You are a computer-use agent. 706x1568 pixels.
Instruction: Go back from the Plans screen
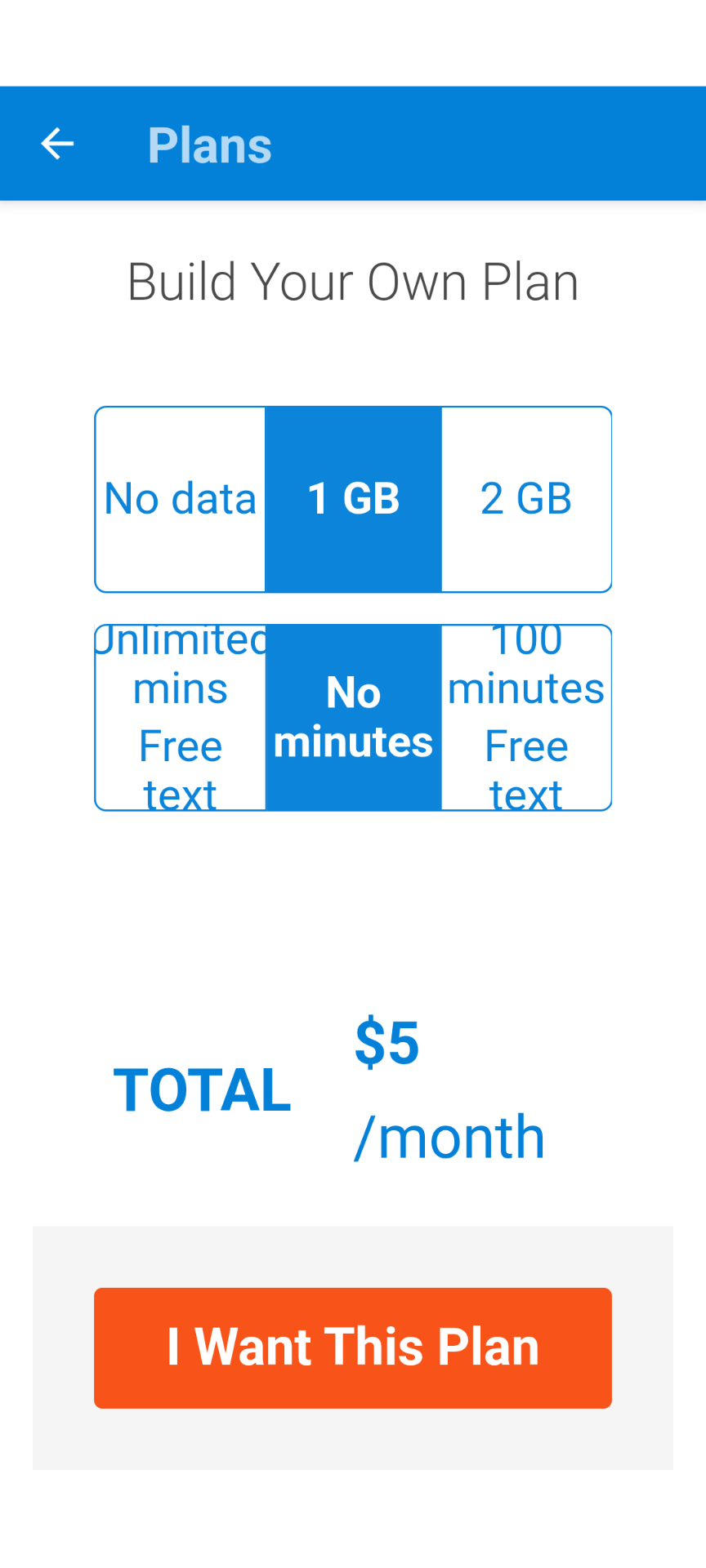tap(57, 144)
